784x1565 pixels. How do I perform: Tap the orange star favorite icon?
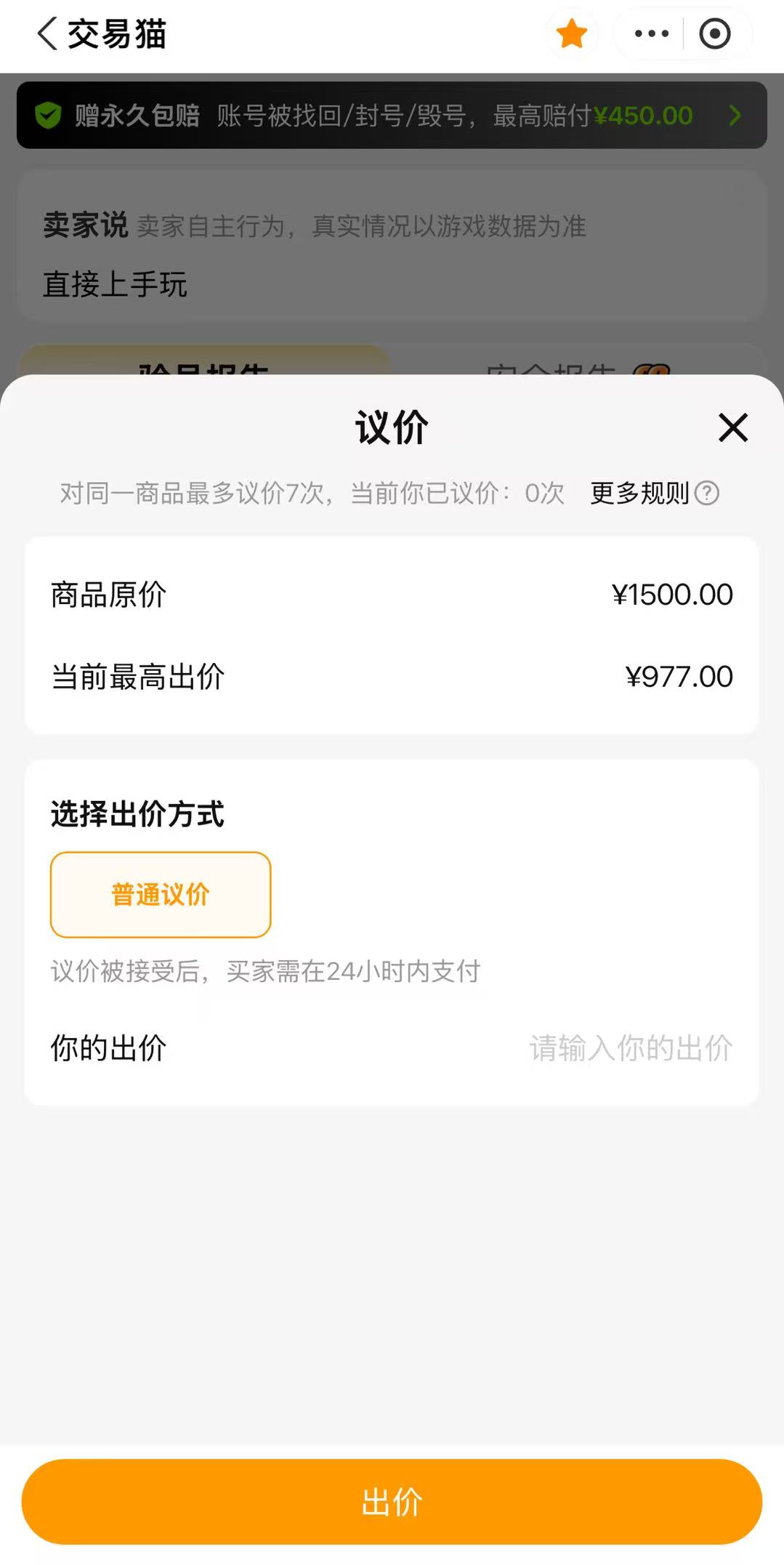click(x=572, y=34)
